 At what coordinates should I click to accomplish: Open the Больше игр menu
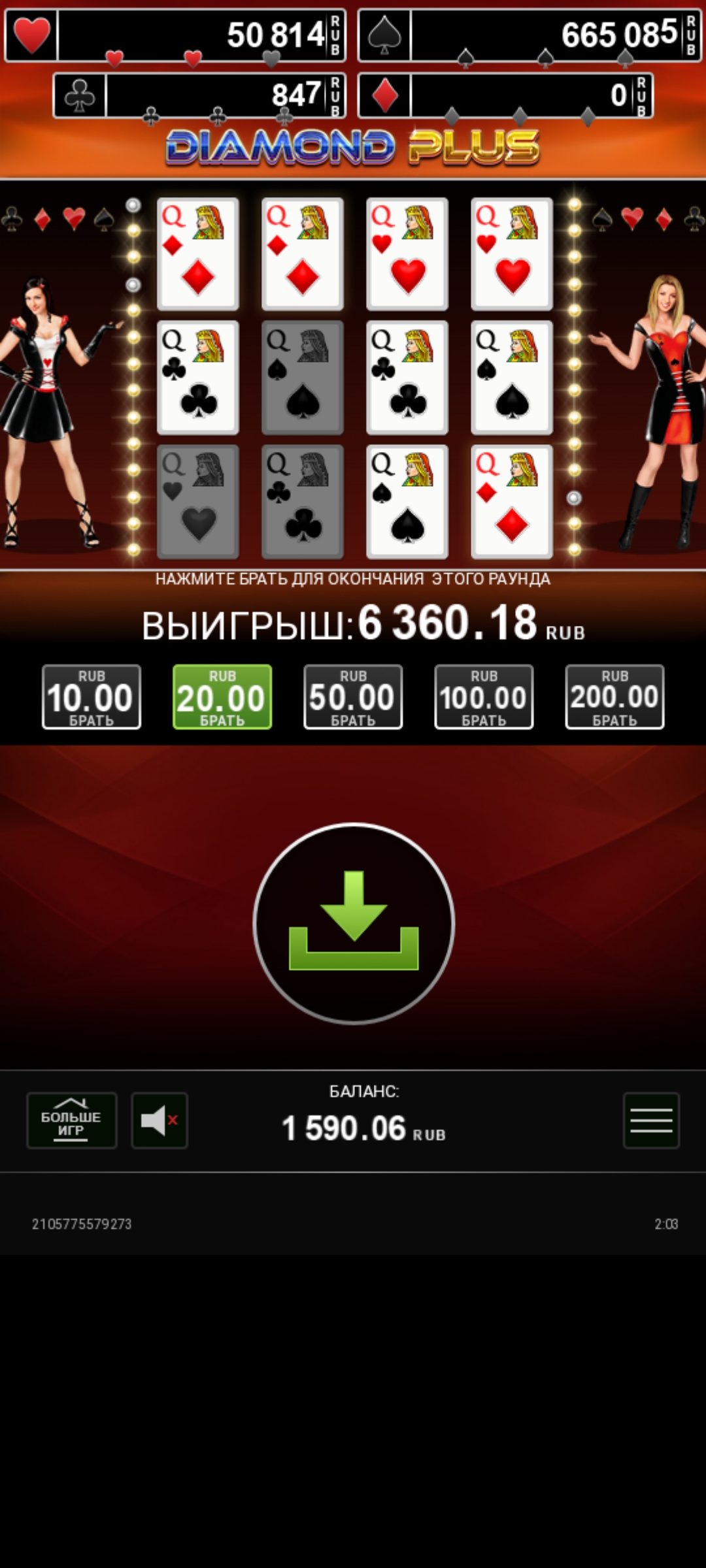click(x=72, y=1120)
